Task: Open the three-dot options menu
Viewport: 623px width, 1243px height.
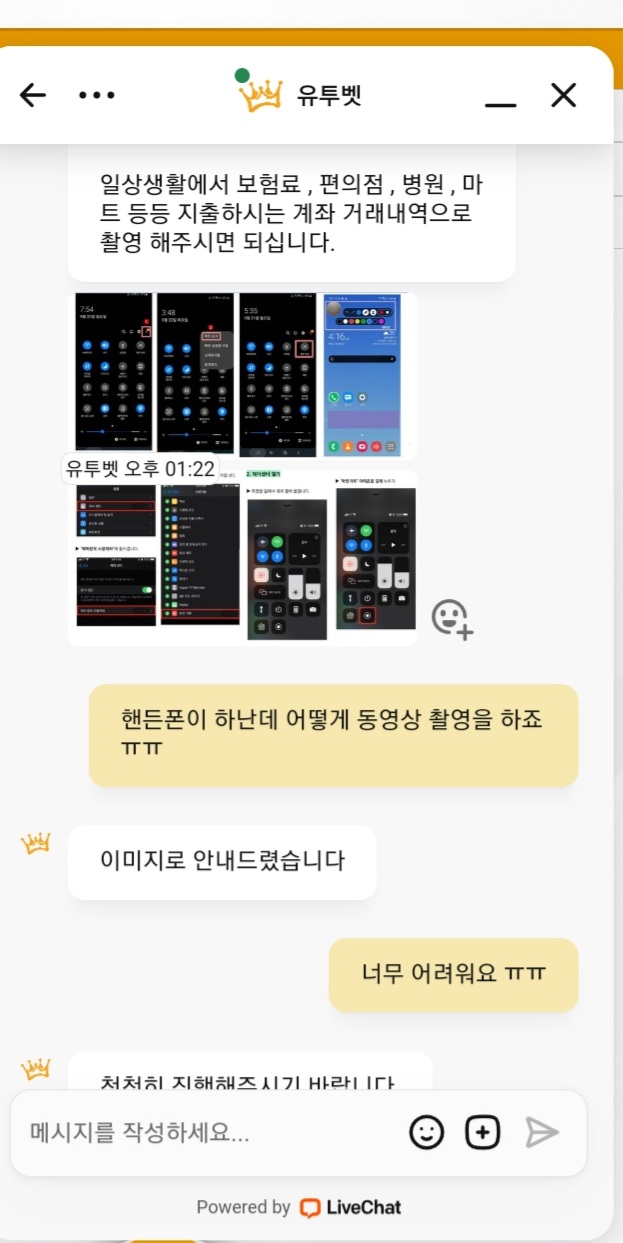Action: coord(97,95)
